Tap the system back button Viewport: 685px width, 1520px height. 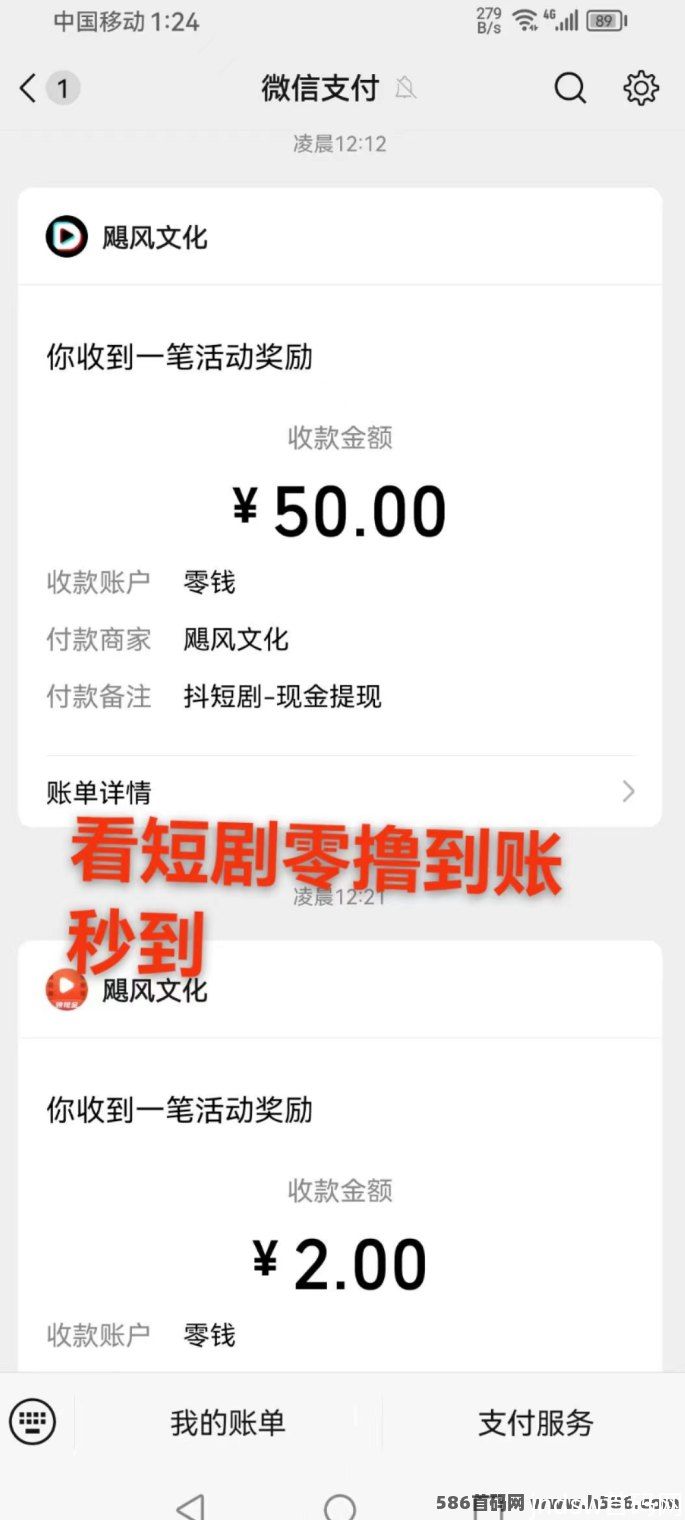[190, 1506]
